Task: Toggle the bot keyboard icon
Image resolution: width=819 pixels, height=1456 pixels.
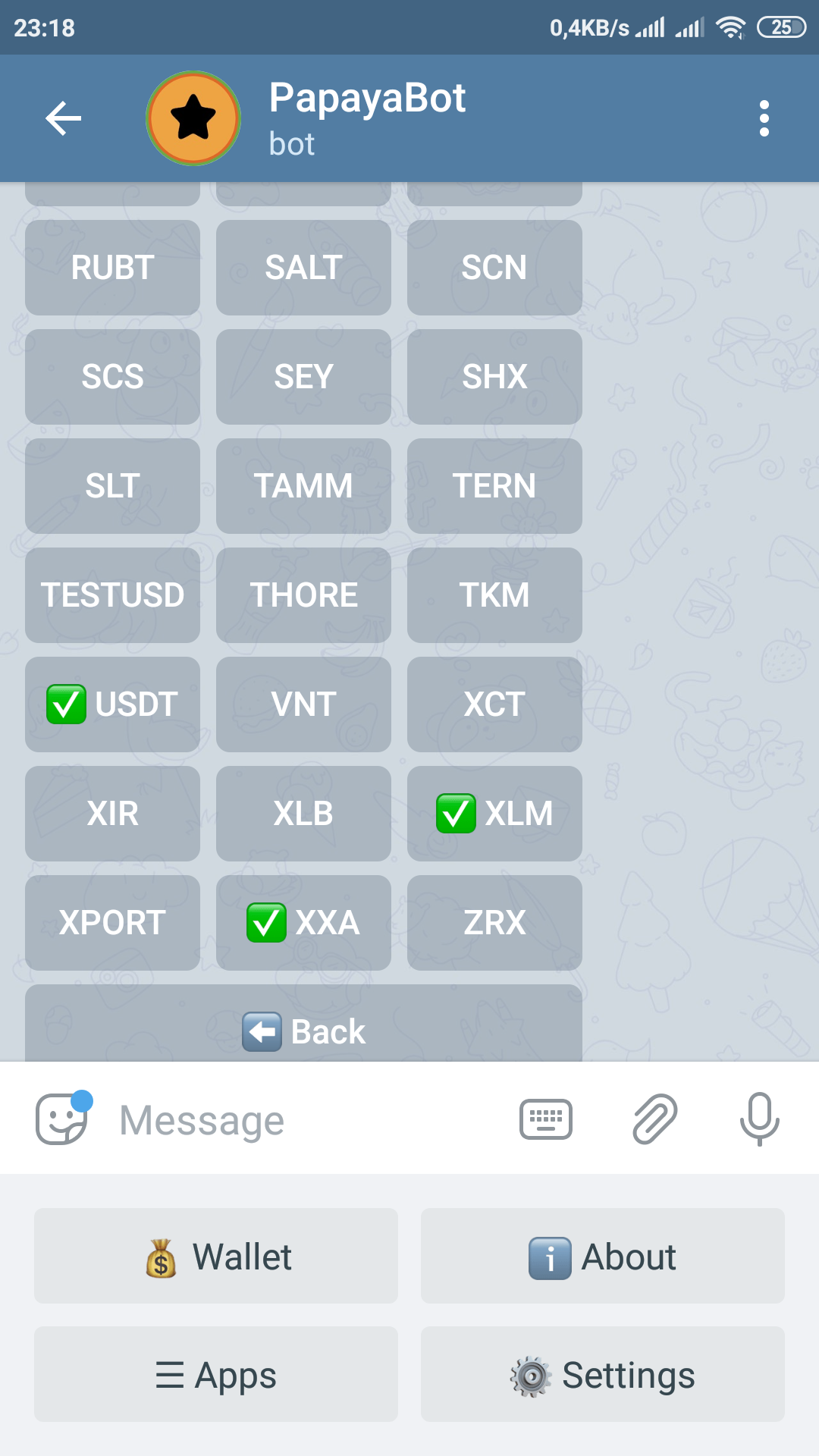Action: point(546,1119)
